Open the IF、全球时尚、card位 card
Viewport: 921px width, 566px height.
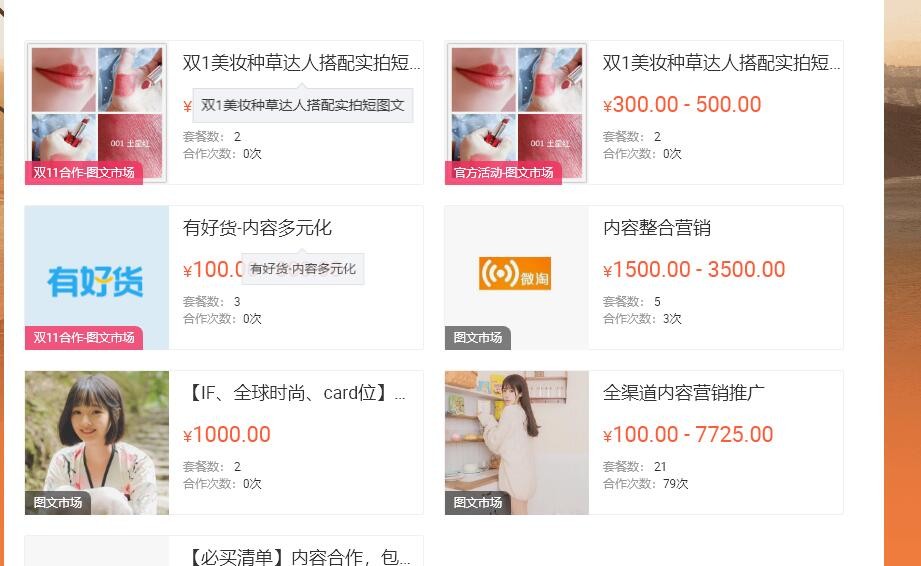click(295, 393)
